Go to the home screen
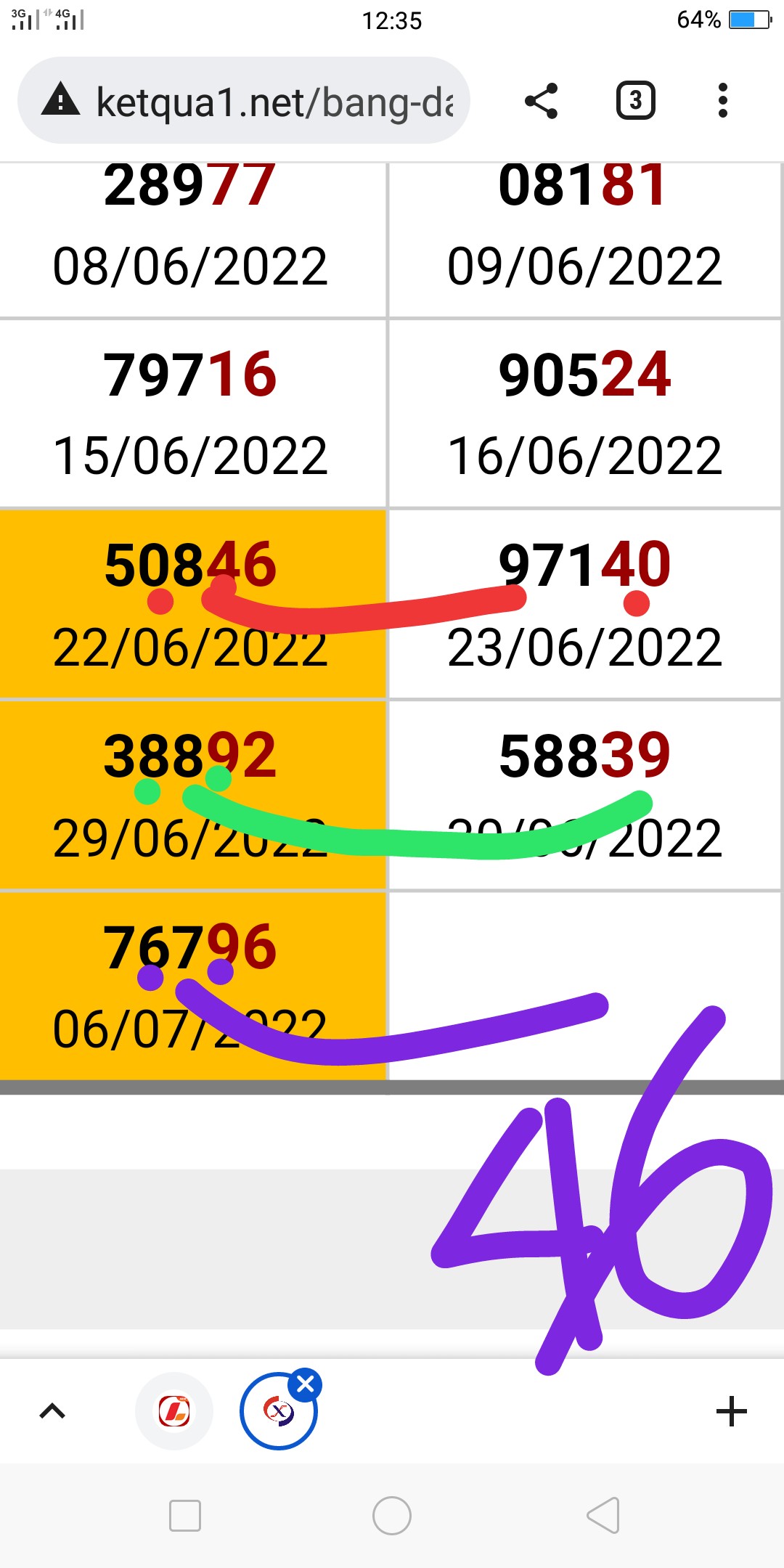This screenshot has width=784, height=1568. [x=392, y=1516]
